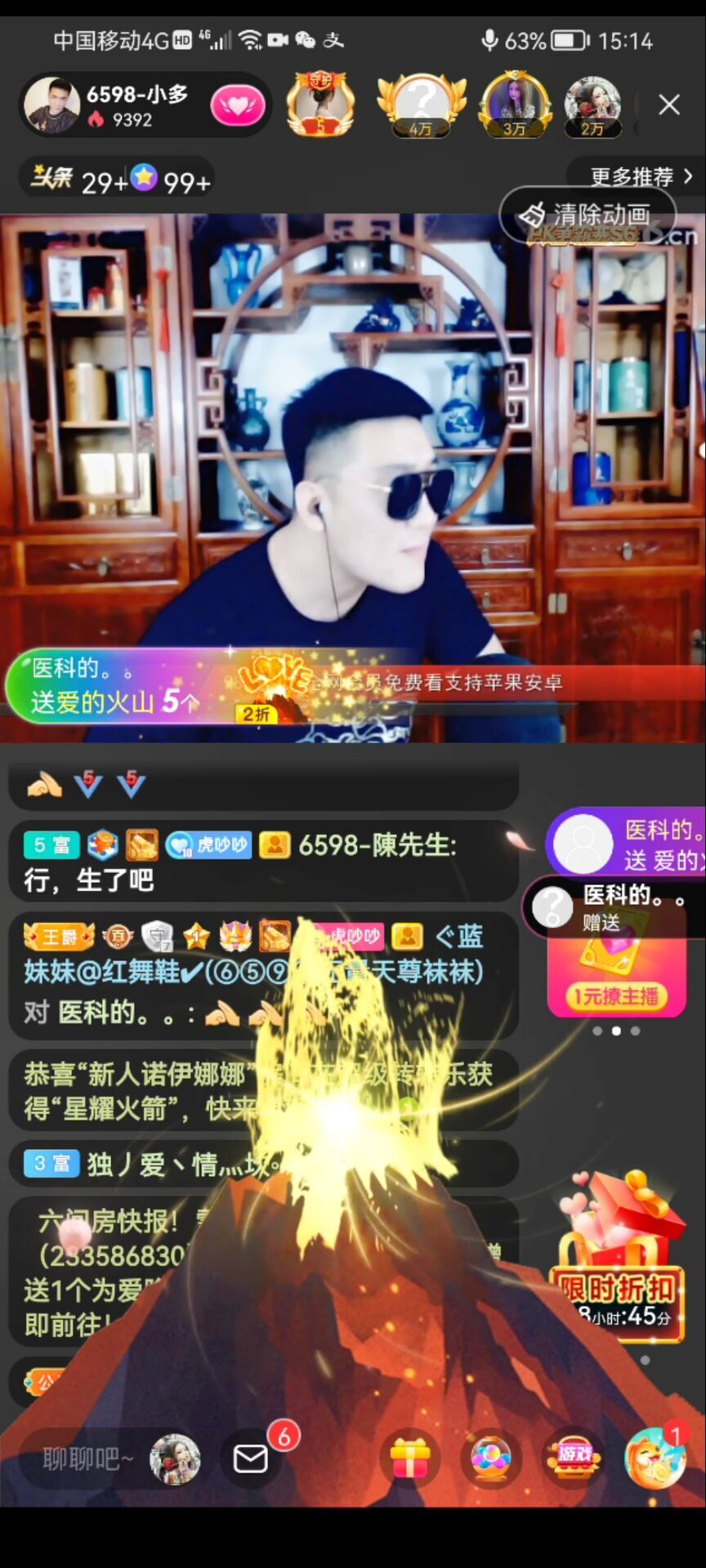Open 更多推荐 recommendations
The image size is (706, 1568).
coord(641,176)
